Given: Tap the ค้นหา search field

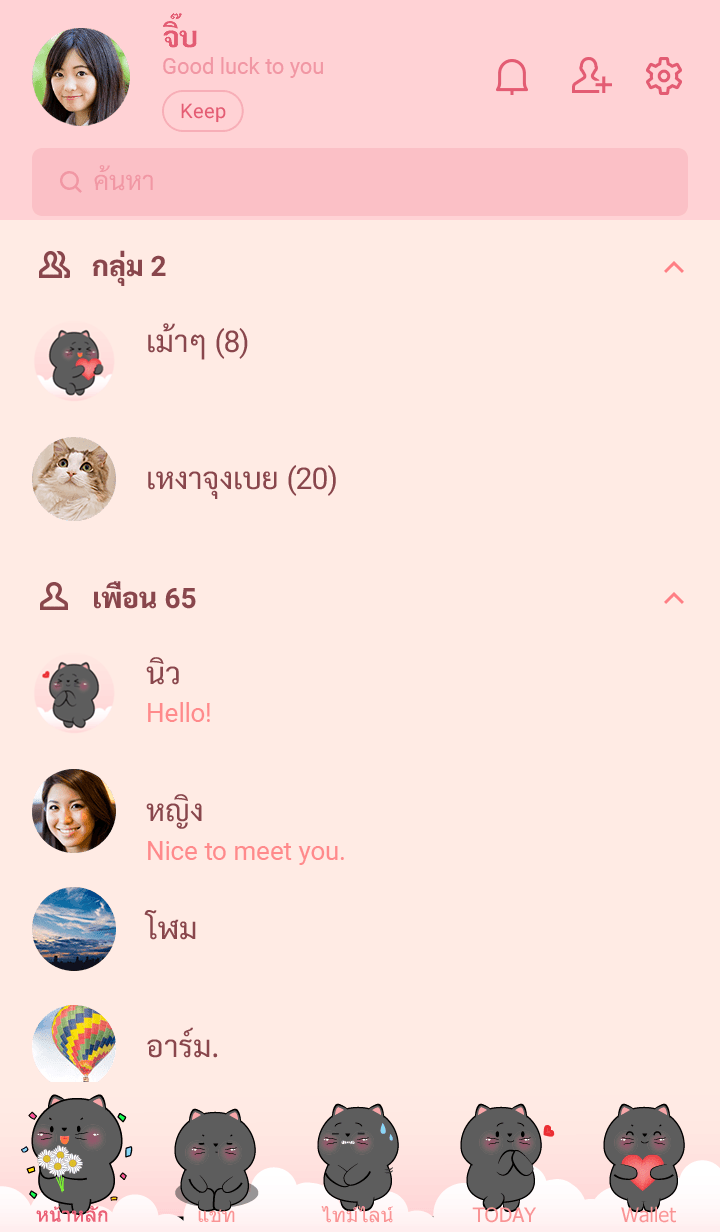Looking at the screenshot, I should click(x=360, y=182).
